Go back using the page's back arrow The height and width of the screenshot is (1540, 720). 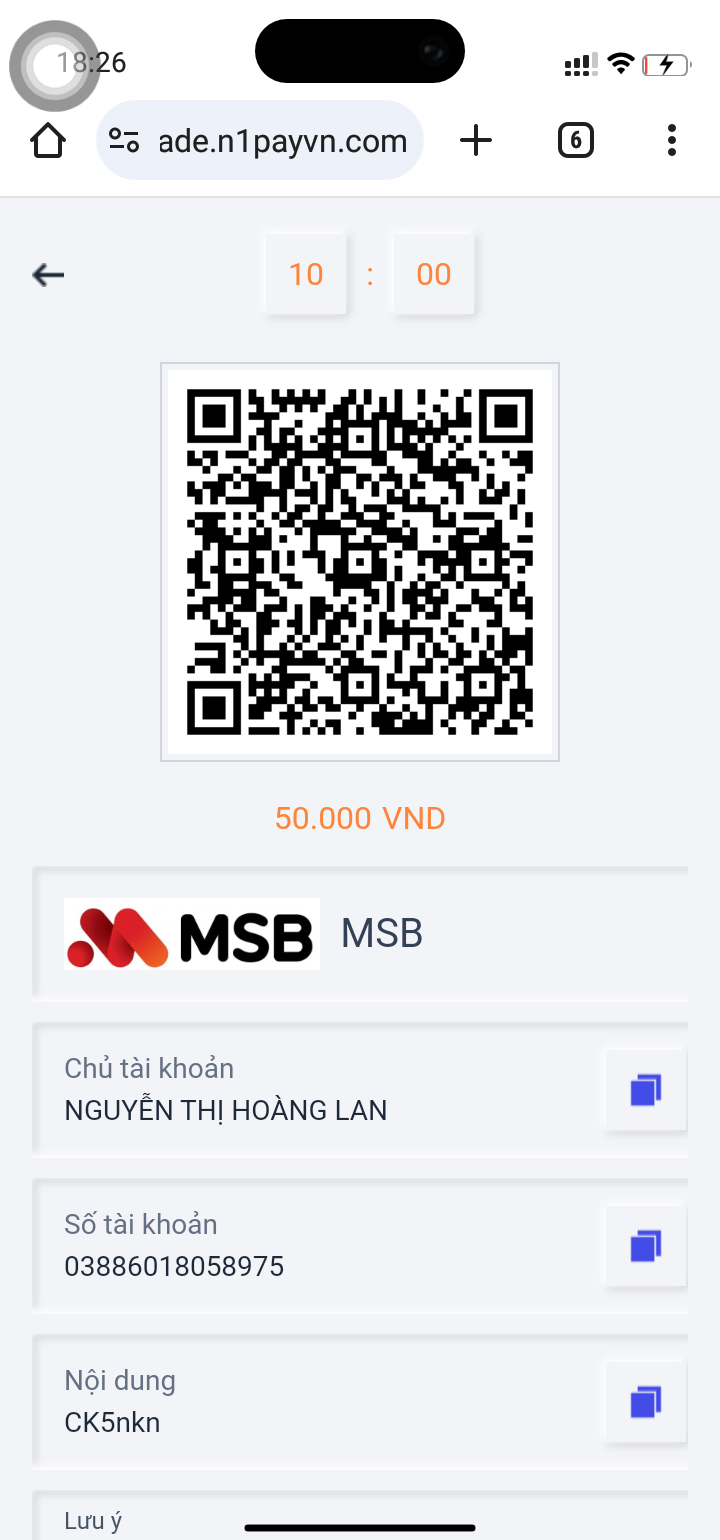tap(48, 275)
